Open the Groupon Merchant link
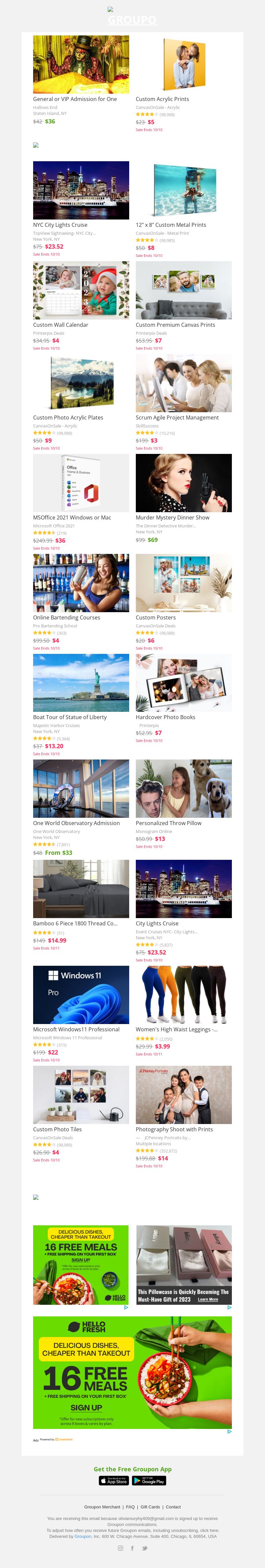265x1568 pixels. (x=102, y=1507)
